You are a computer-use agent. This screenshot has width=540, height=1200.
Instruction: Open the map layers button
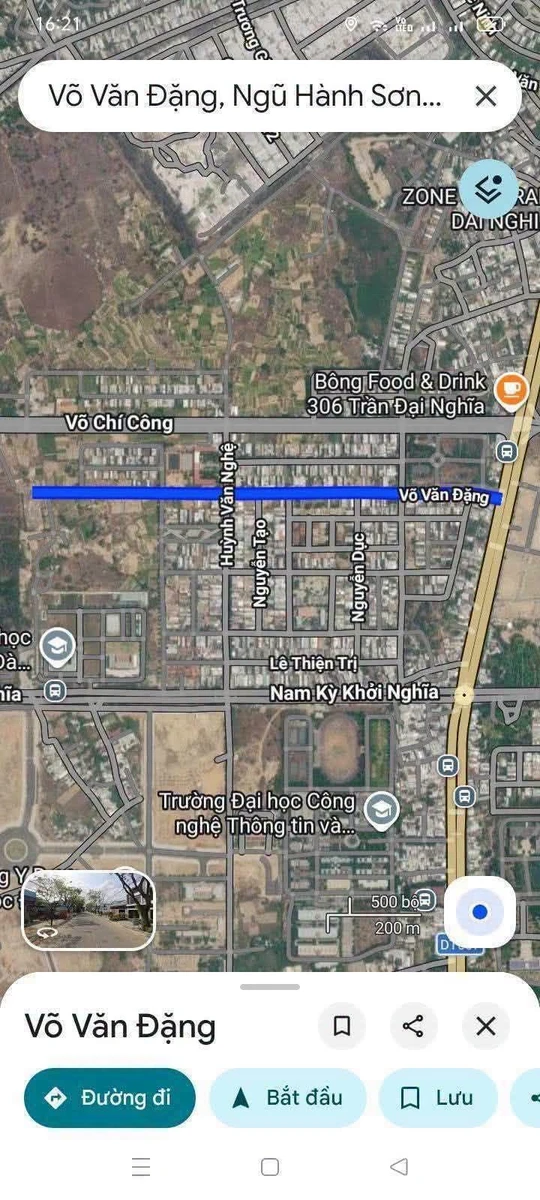[488, 189]
